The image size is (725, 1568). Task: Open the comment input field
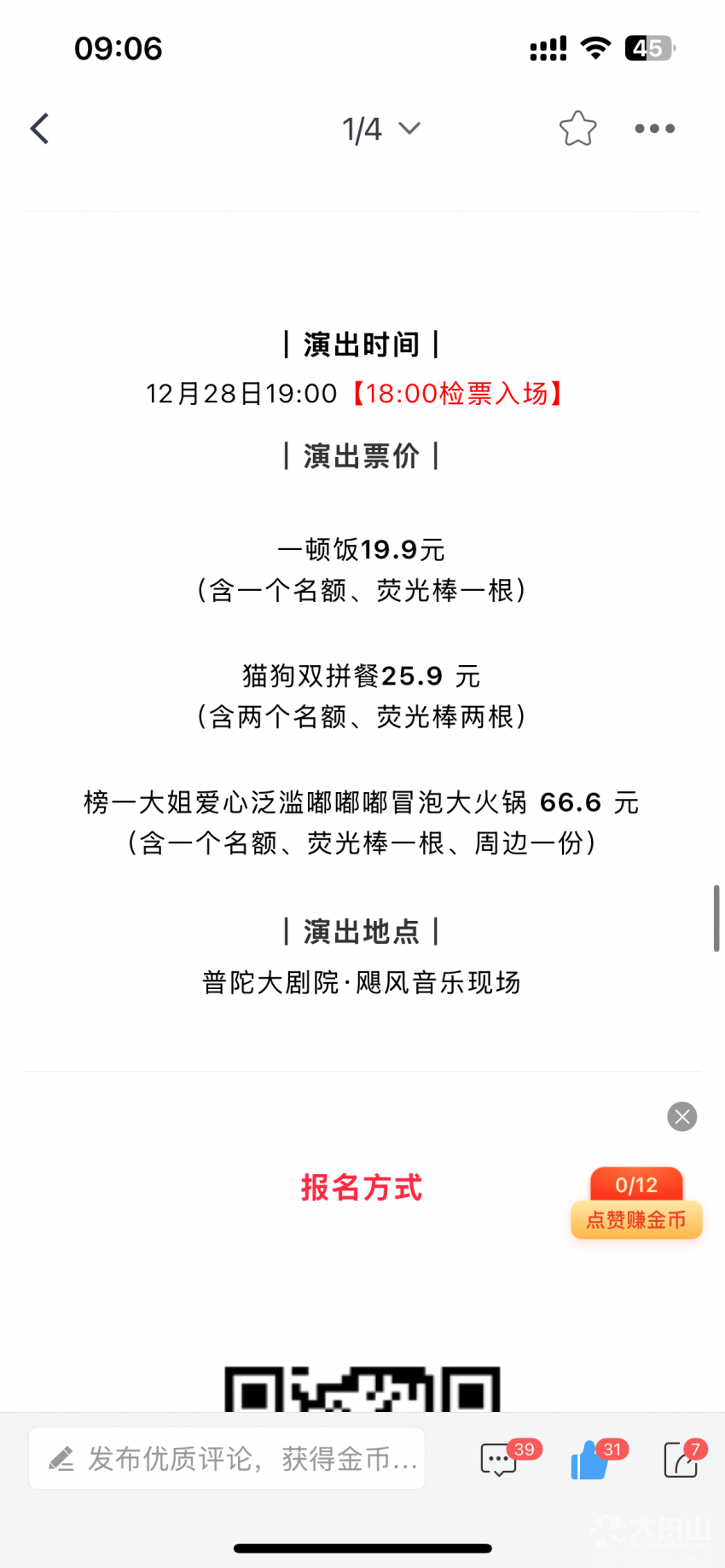227,1459
